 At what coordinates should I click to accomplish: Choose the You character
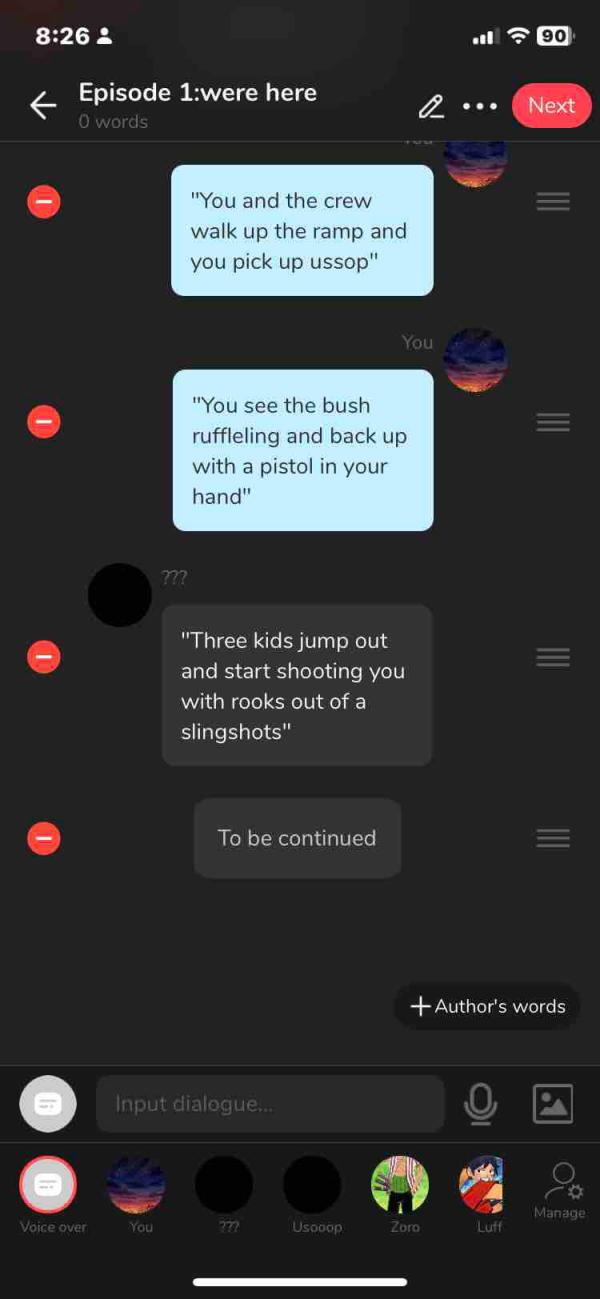136,1186
